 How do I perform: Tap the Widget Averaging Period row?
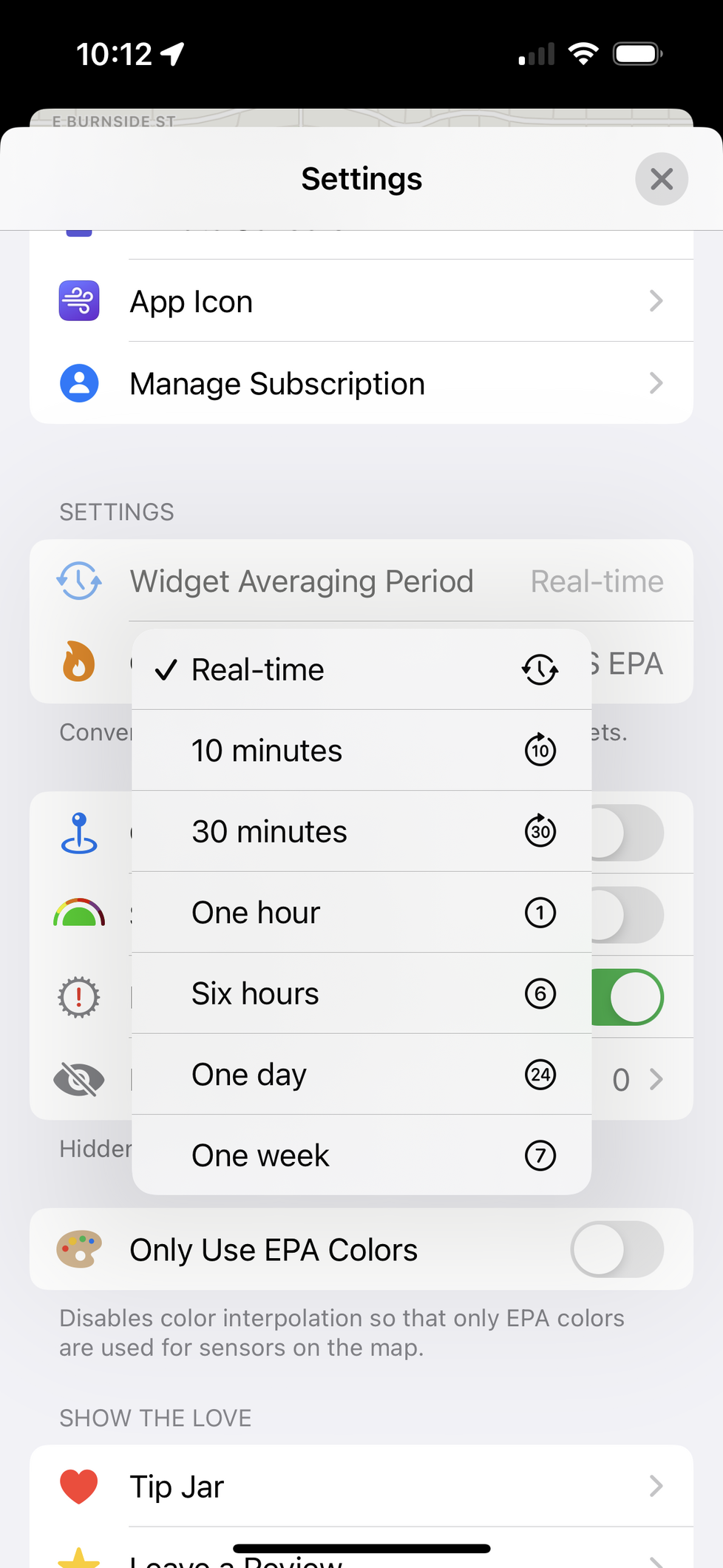tap(361, 581)
